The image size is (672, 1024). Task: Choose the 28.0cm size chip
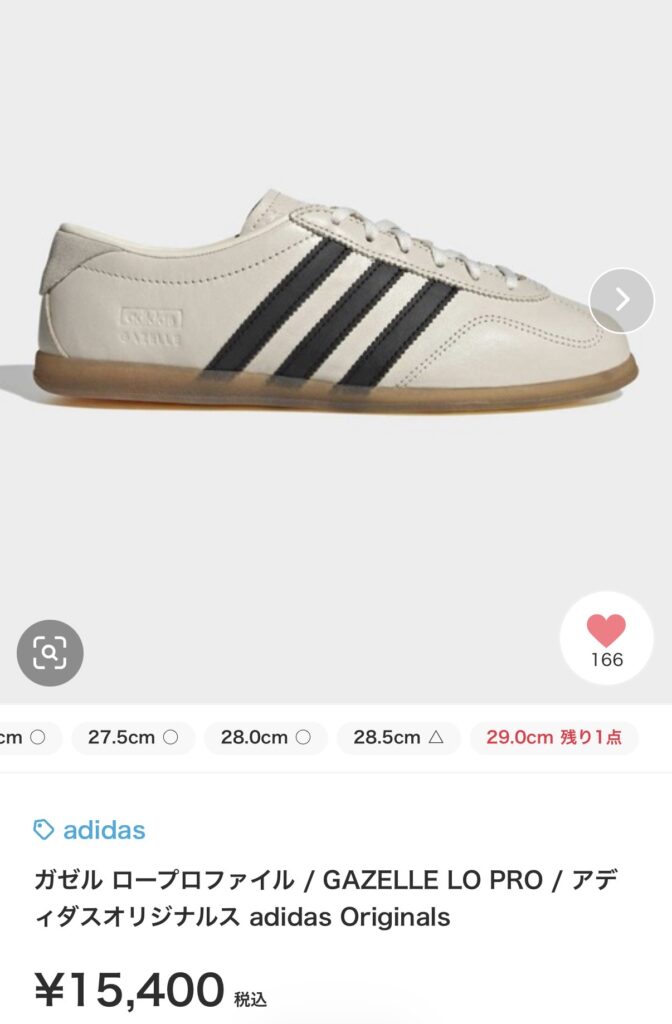(x=265, y=738)
